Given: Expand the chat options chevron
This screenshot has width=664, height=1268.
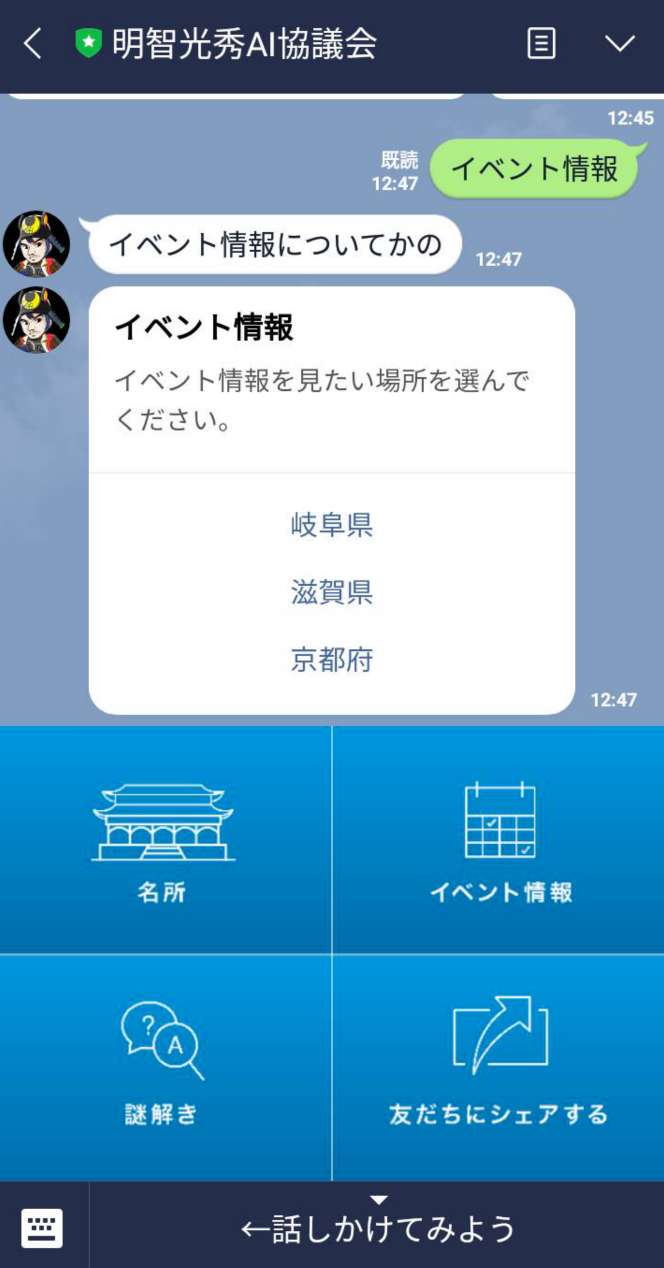Looking at the screenshot, I should (620, 44).
